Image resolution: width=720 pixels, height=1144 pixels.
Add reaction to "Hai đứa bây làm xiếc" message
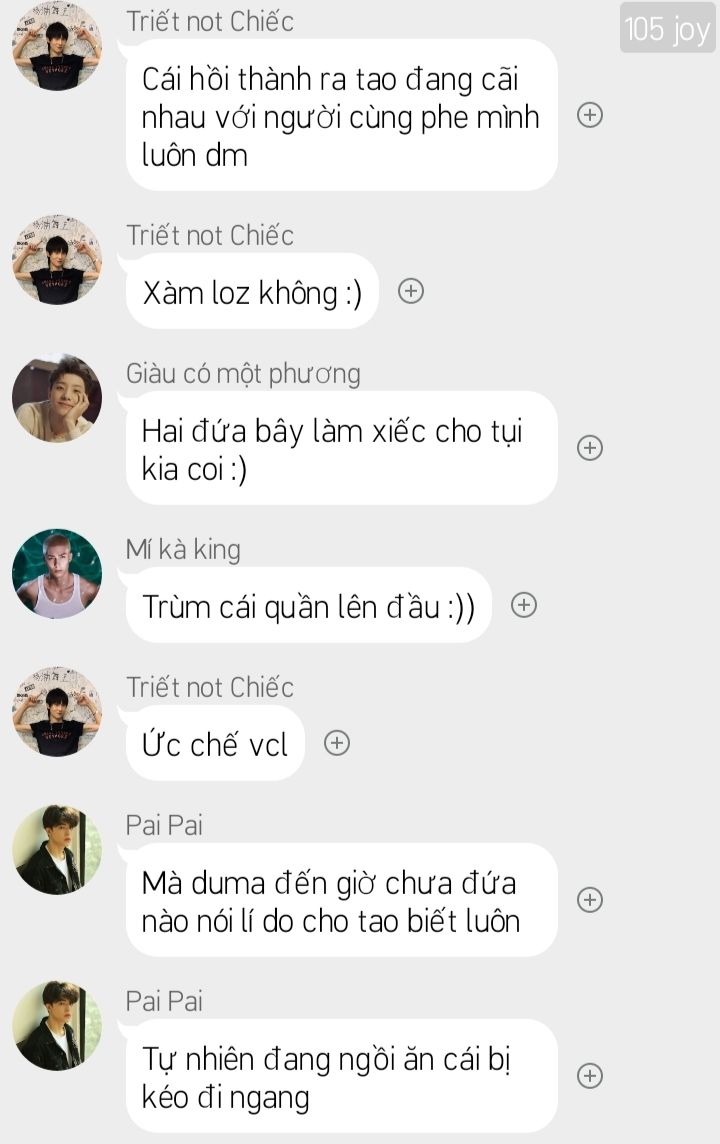click(590, 448)
